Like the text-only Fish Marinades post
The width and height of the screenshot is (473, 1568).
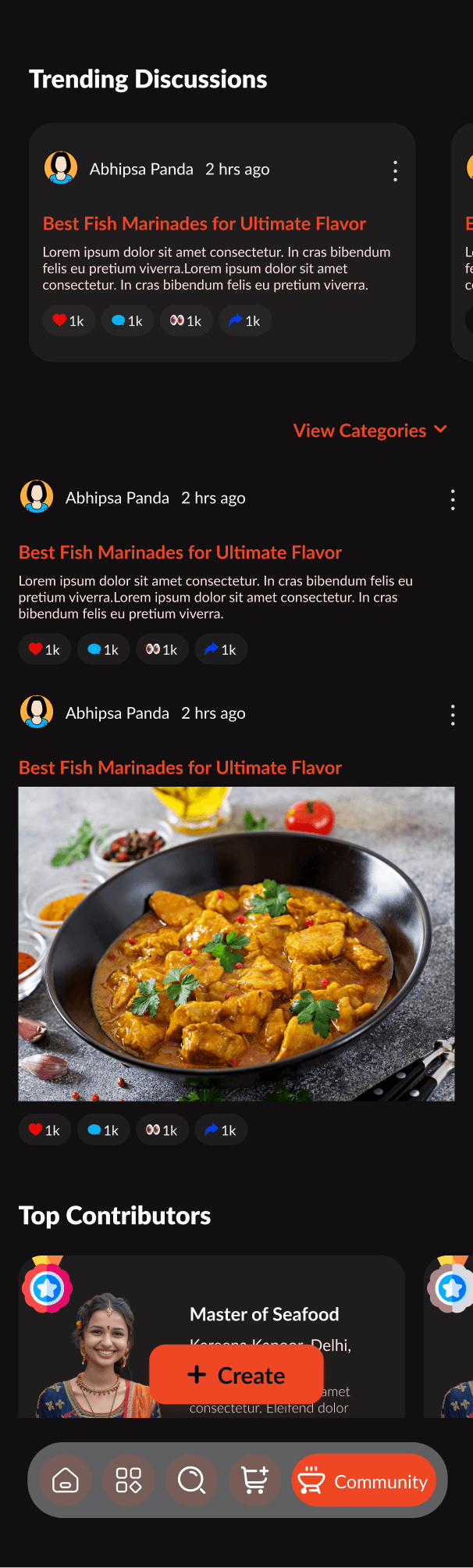coord(44,650)
